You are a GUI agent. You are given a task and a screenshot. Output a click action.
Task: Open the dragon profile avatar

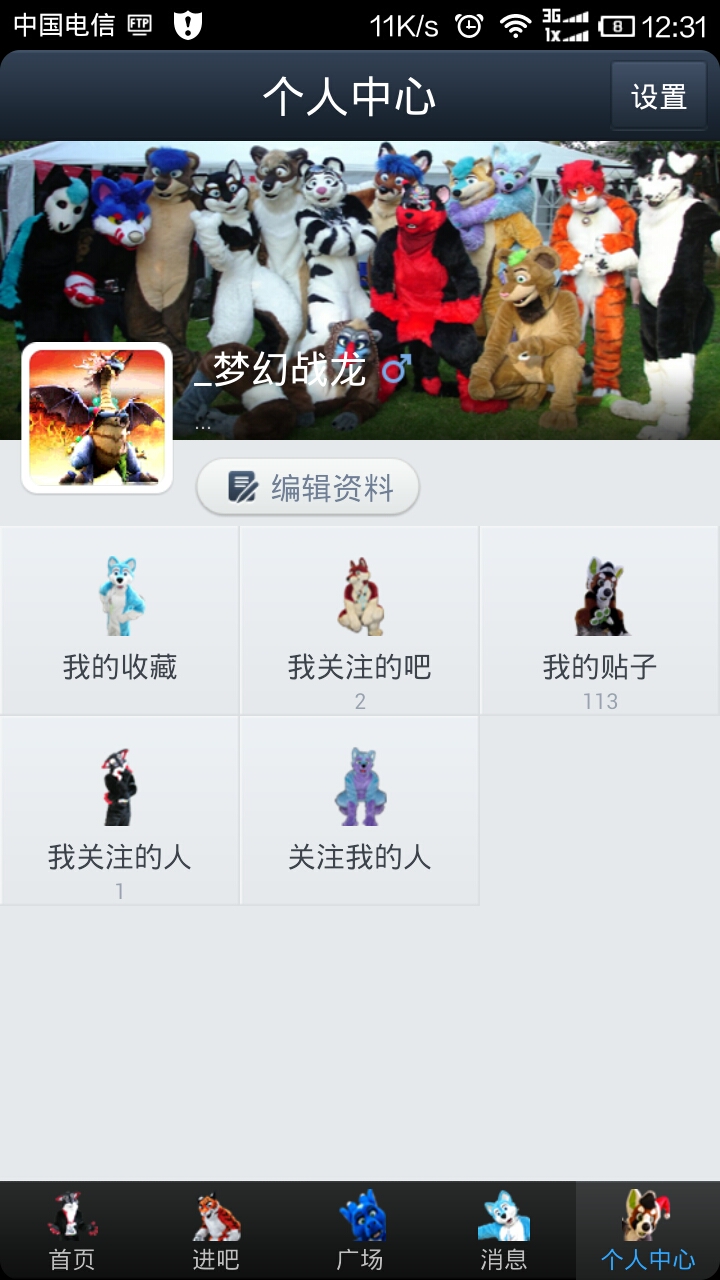(97, 418)
